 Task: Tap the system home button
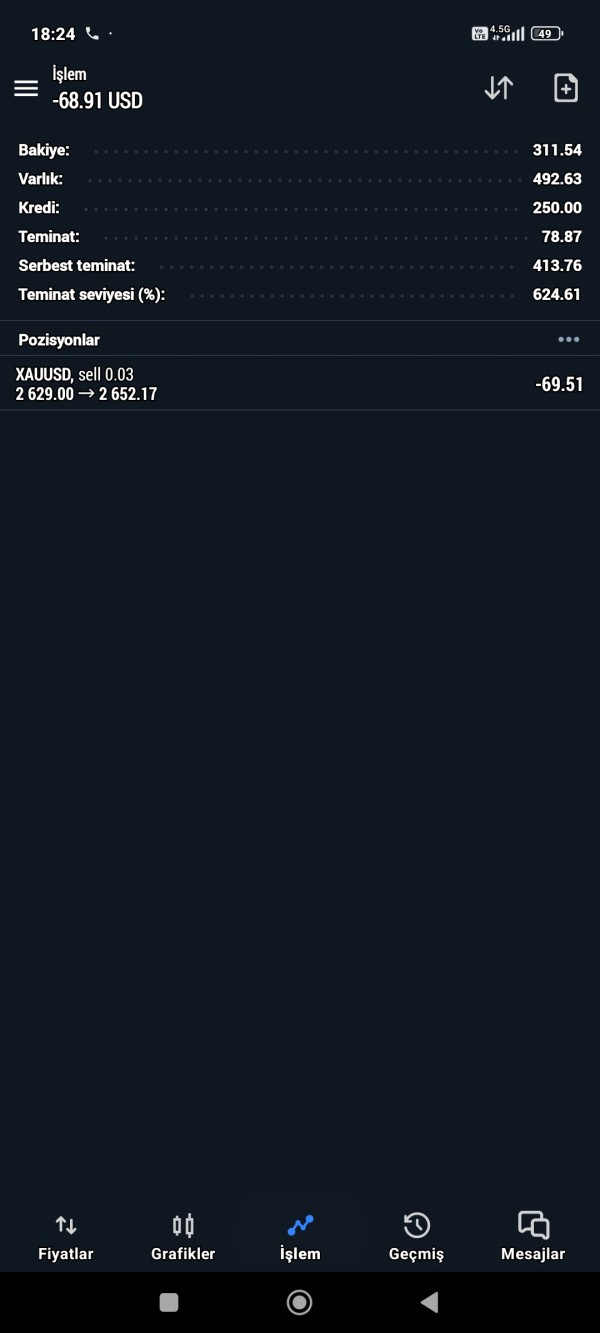299,1302
